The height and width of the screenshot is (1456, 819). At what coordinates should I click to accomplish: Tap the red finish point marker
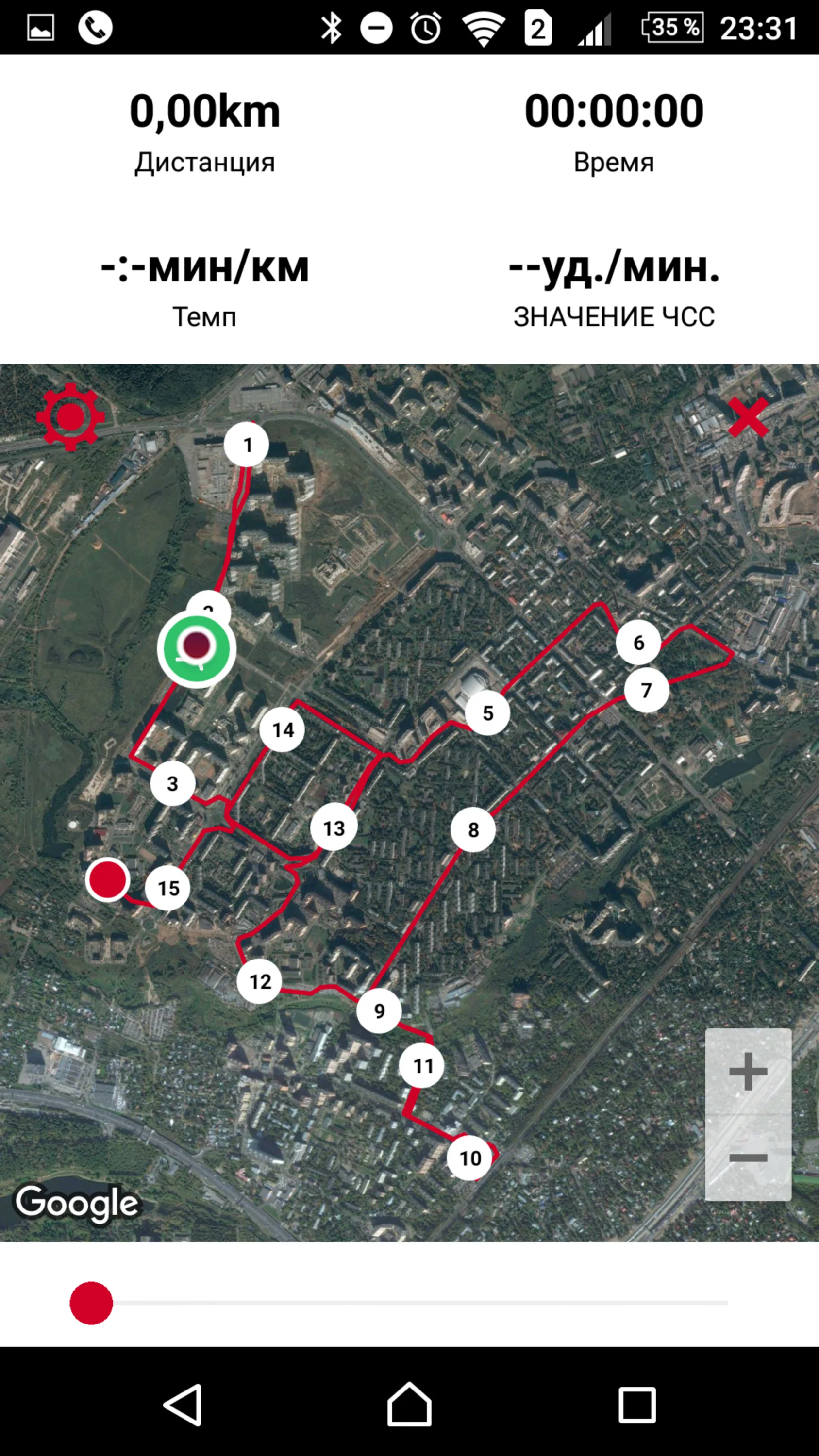(107, 879)
